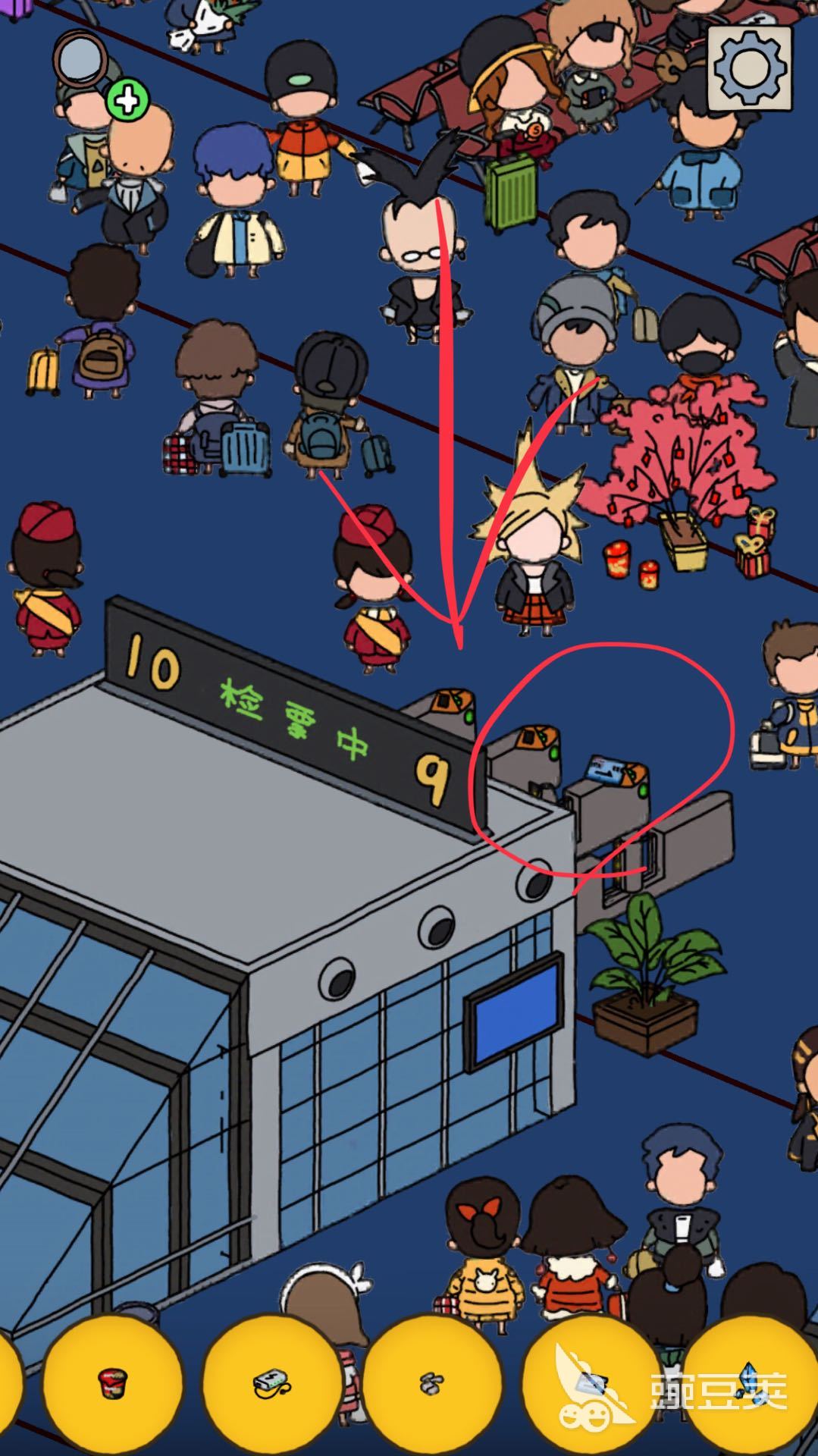Select the cup noodle item slot
818x1456 pixels.
pos(112,1382)
